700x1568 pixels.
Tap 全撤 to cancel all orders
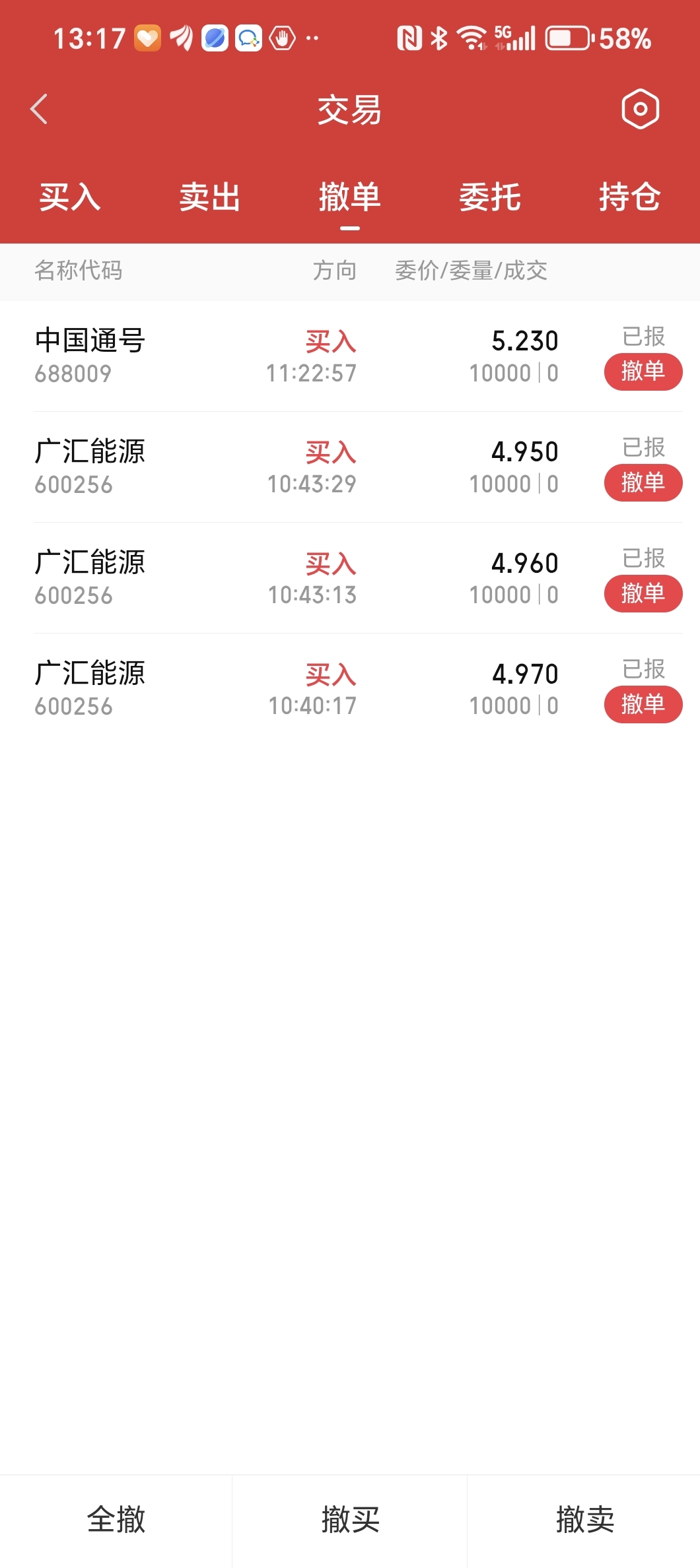(x=116, y=1520)
